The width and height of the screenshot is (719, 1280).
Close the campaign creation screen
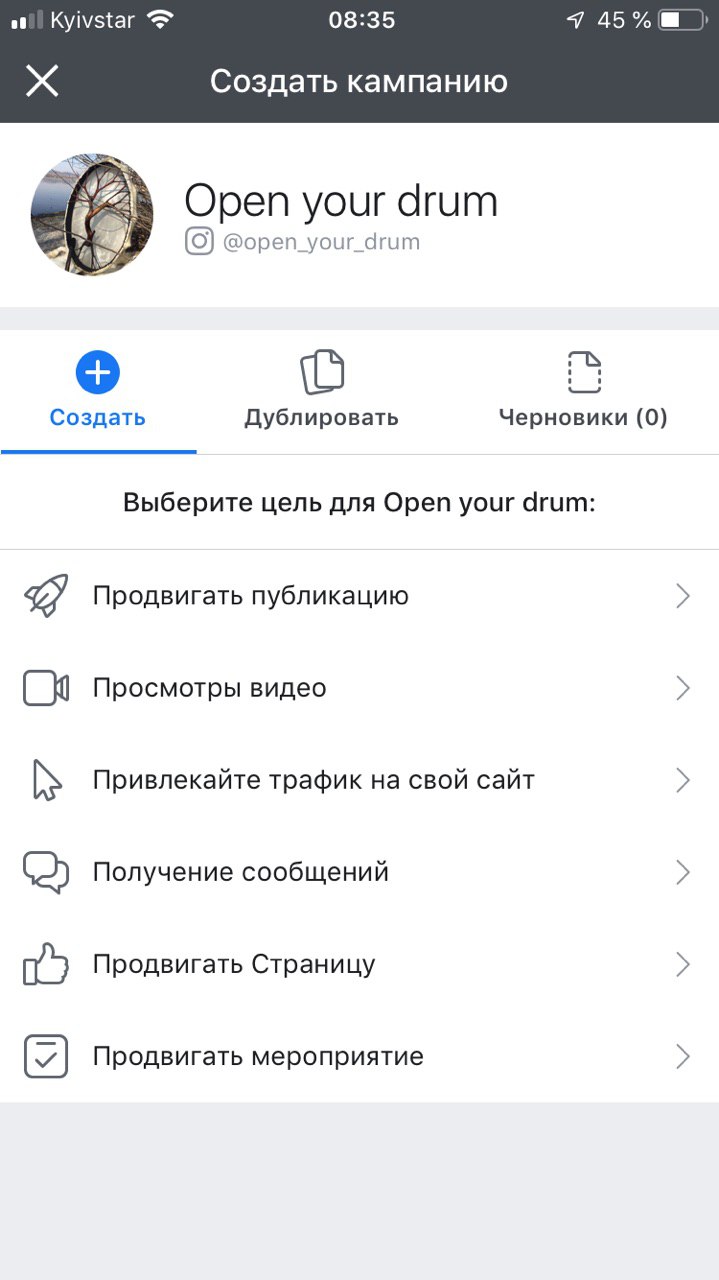coord(42,81)
